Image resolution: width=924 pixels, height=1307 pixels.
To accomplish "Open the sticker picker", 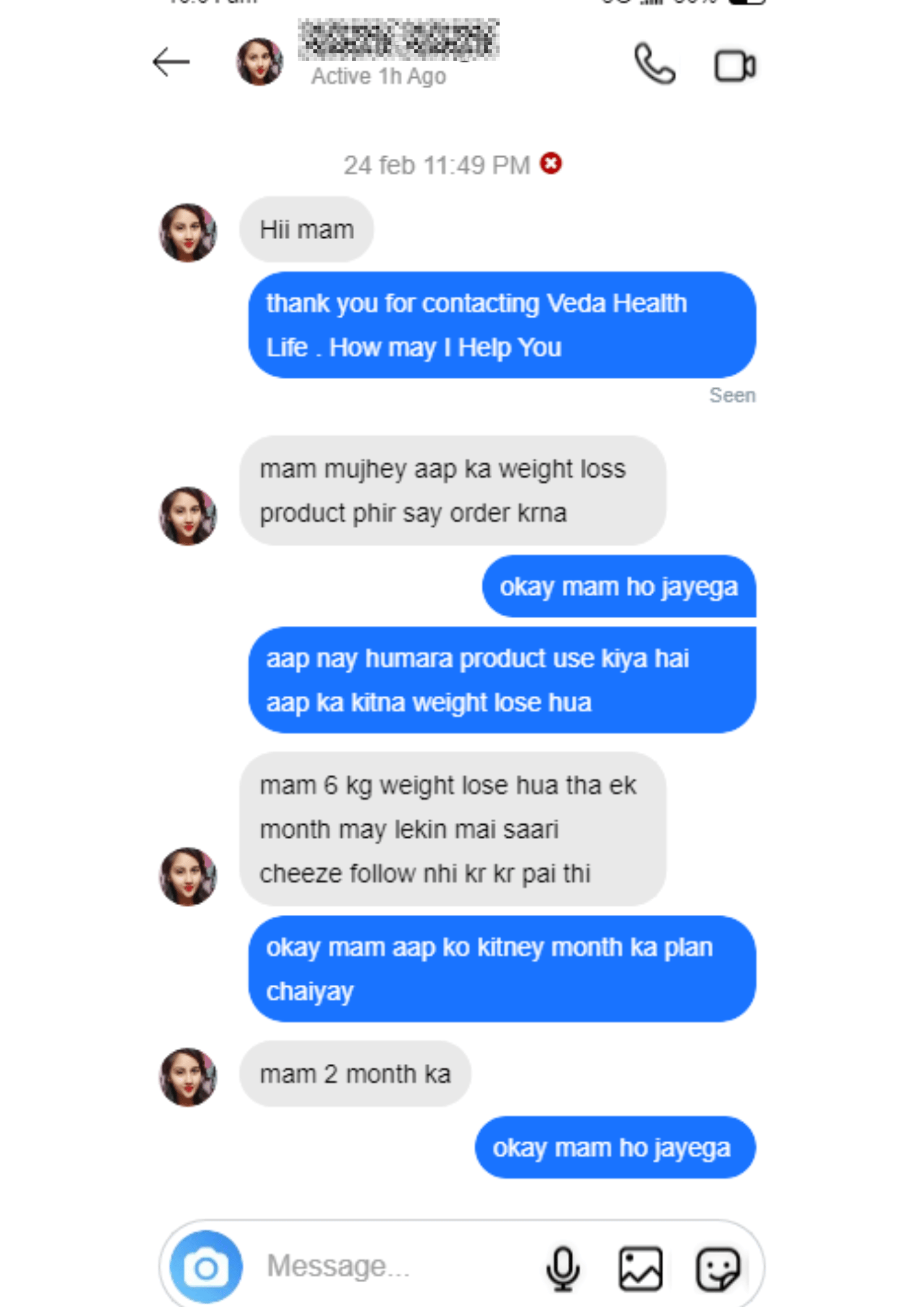I will (x=718, y=1269).
